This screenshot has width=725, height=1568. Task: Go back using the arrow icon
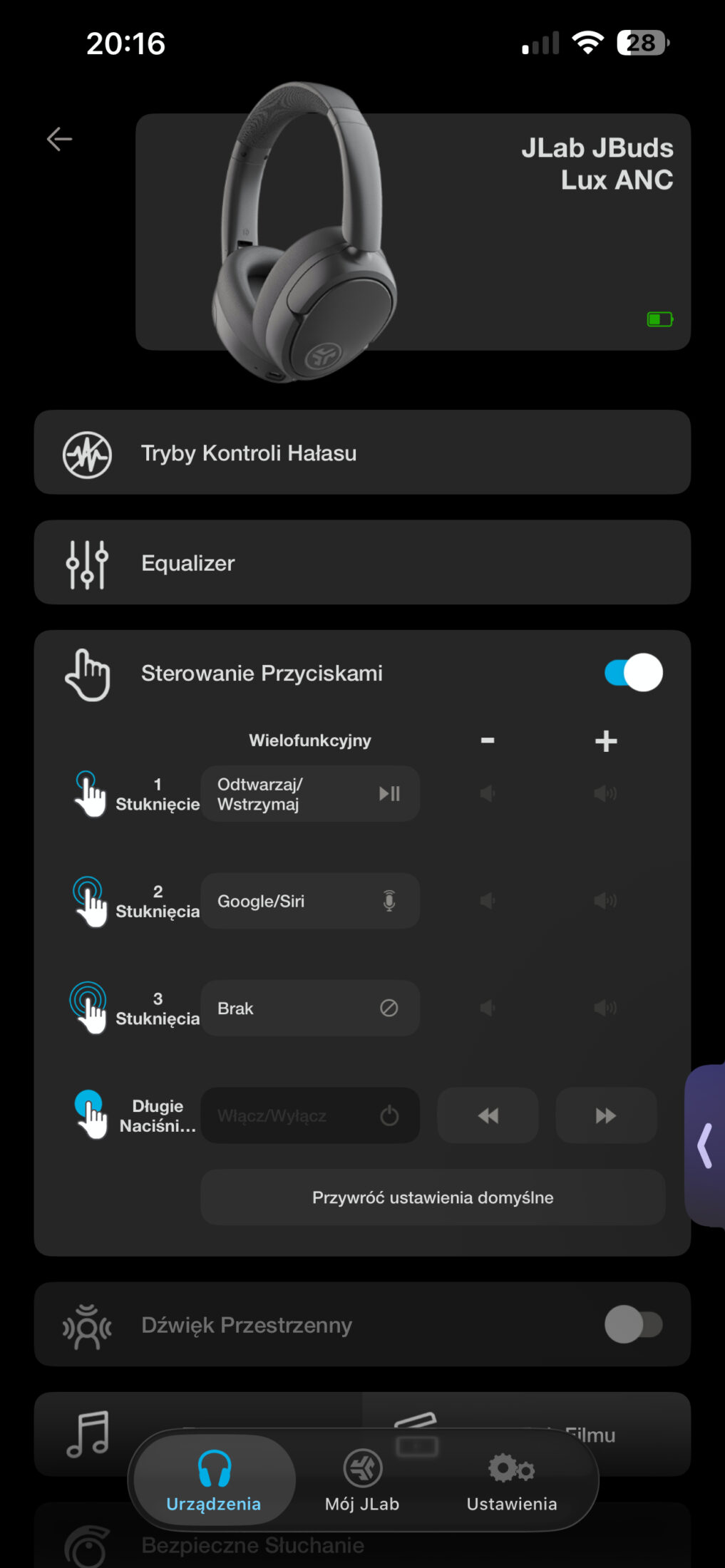[59, 139]
